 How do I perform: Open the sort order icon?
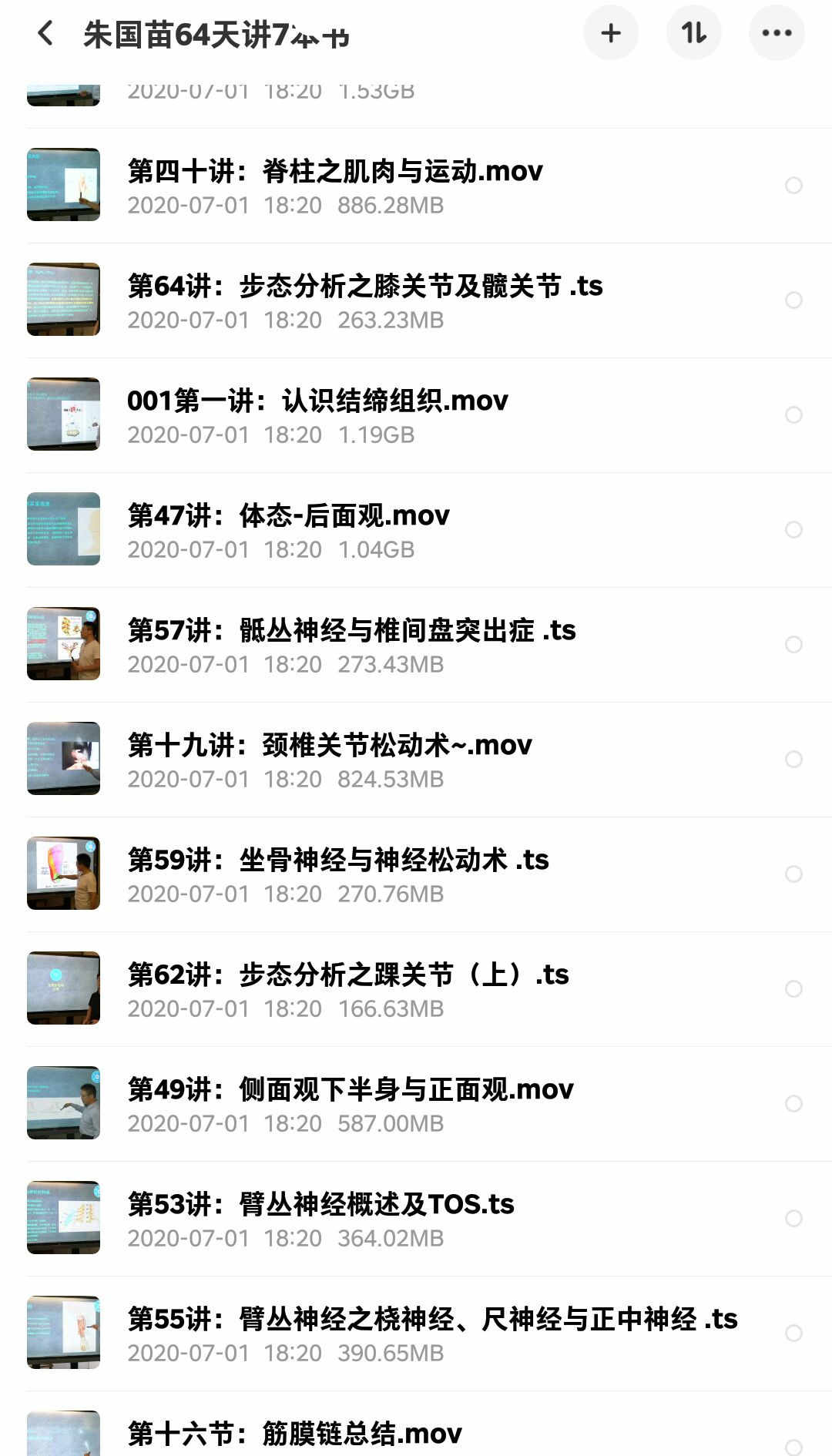[x=693, y=32]
